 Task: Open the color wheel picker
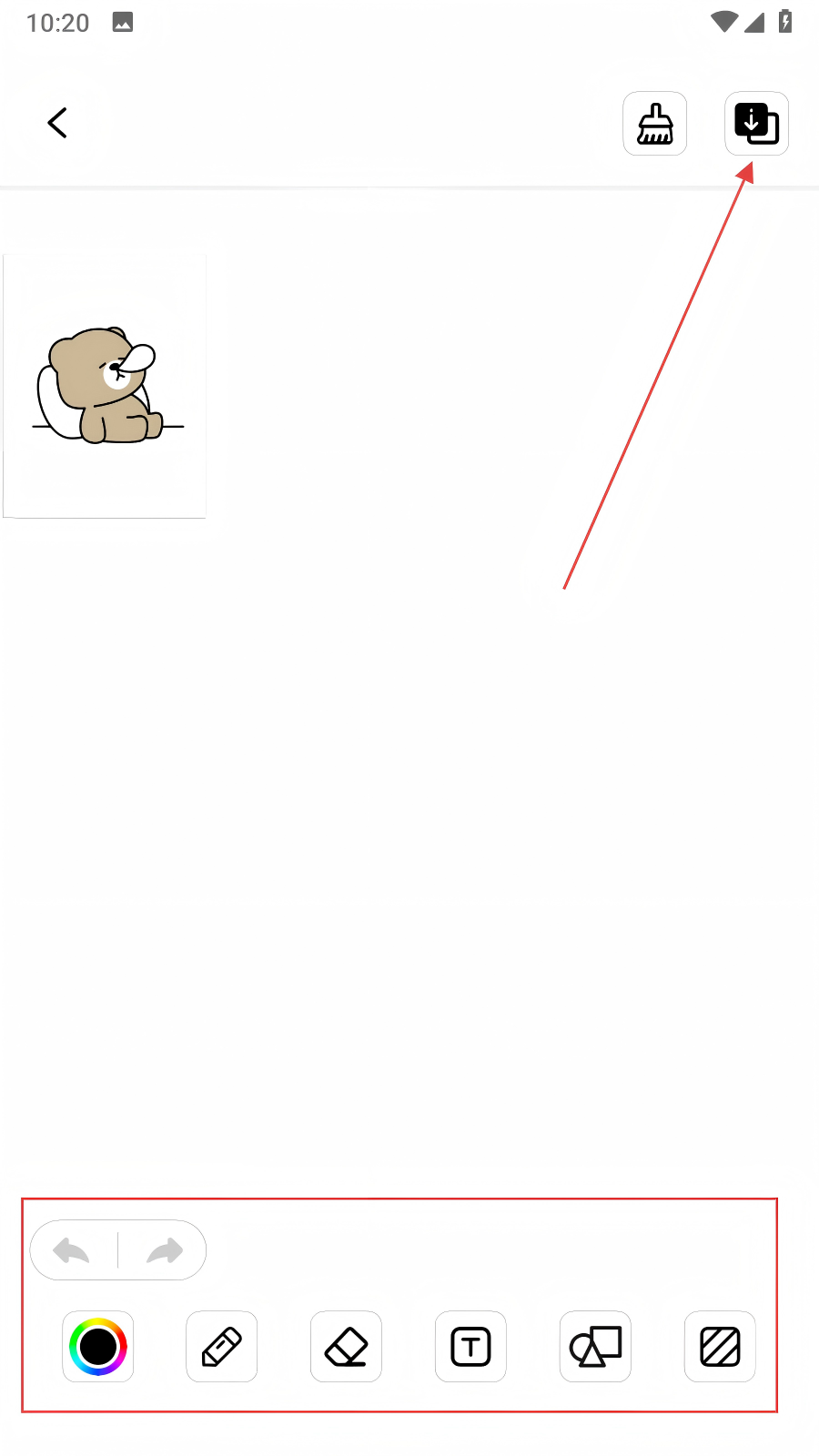point(98,1347)
